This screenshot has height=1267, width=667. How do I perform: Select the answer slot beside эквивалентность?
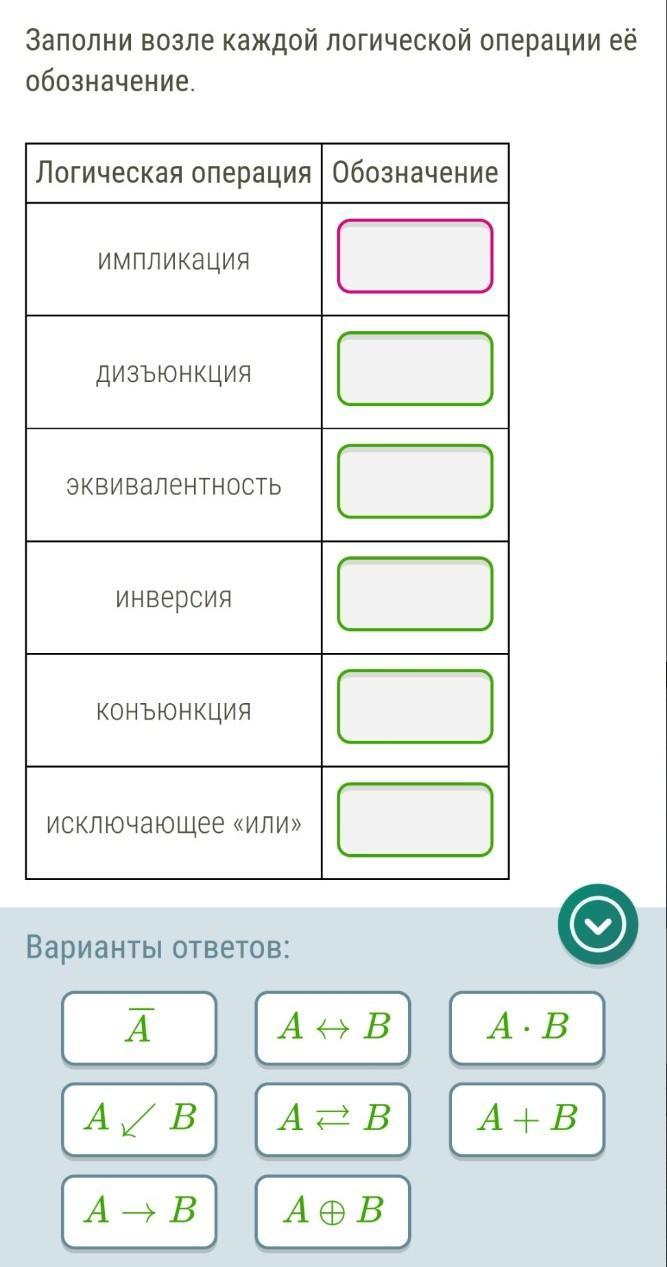point(415,482)
